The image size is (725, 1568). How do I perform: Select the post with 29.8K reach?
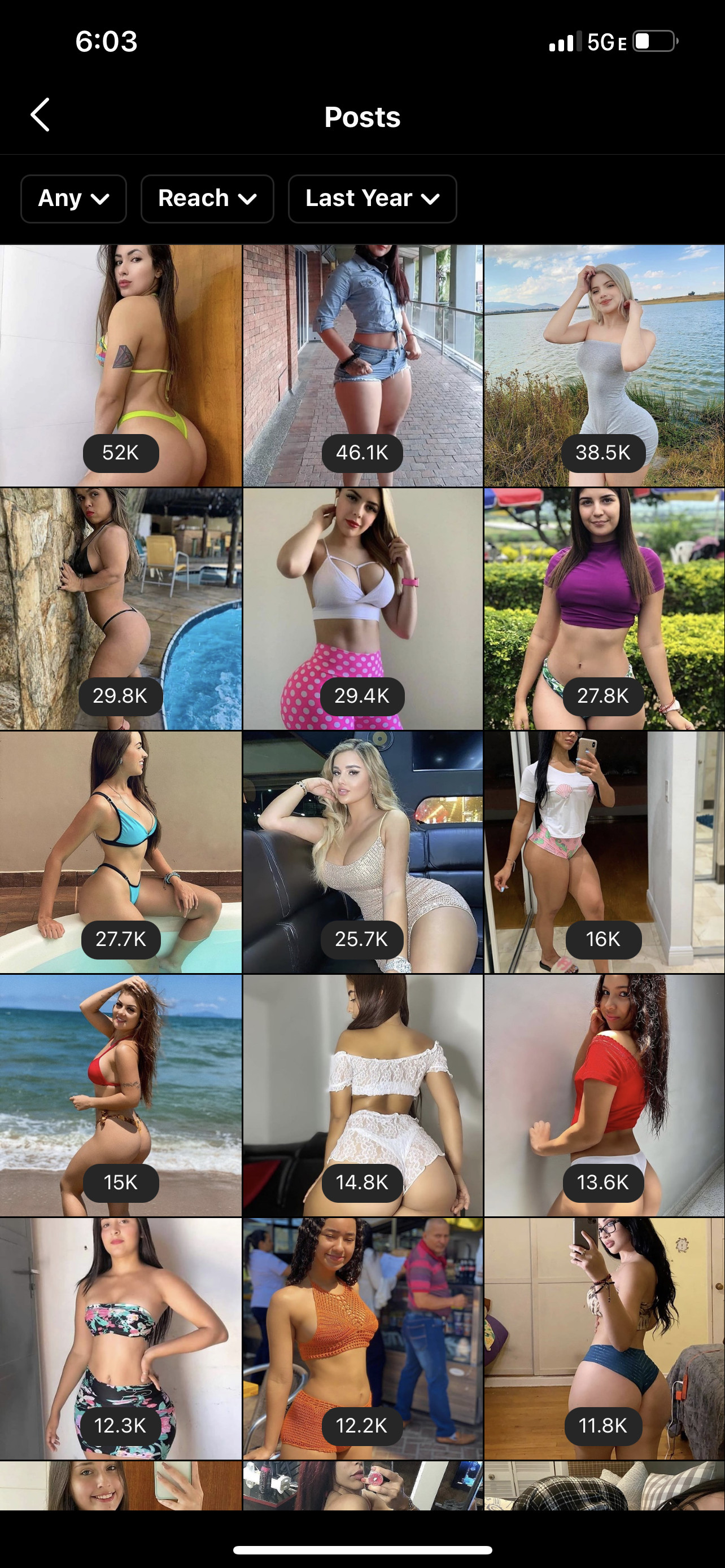[120, 608]
